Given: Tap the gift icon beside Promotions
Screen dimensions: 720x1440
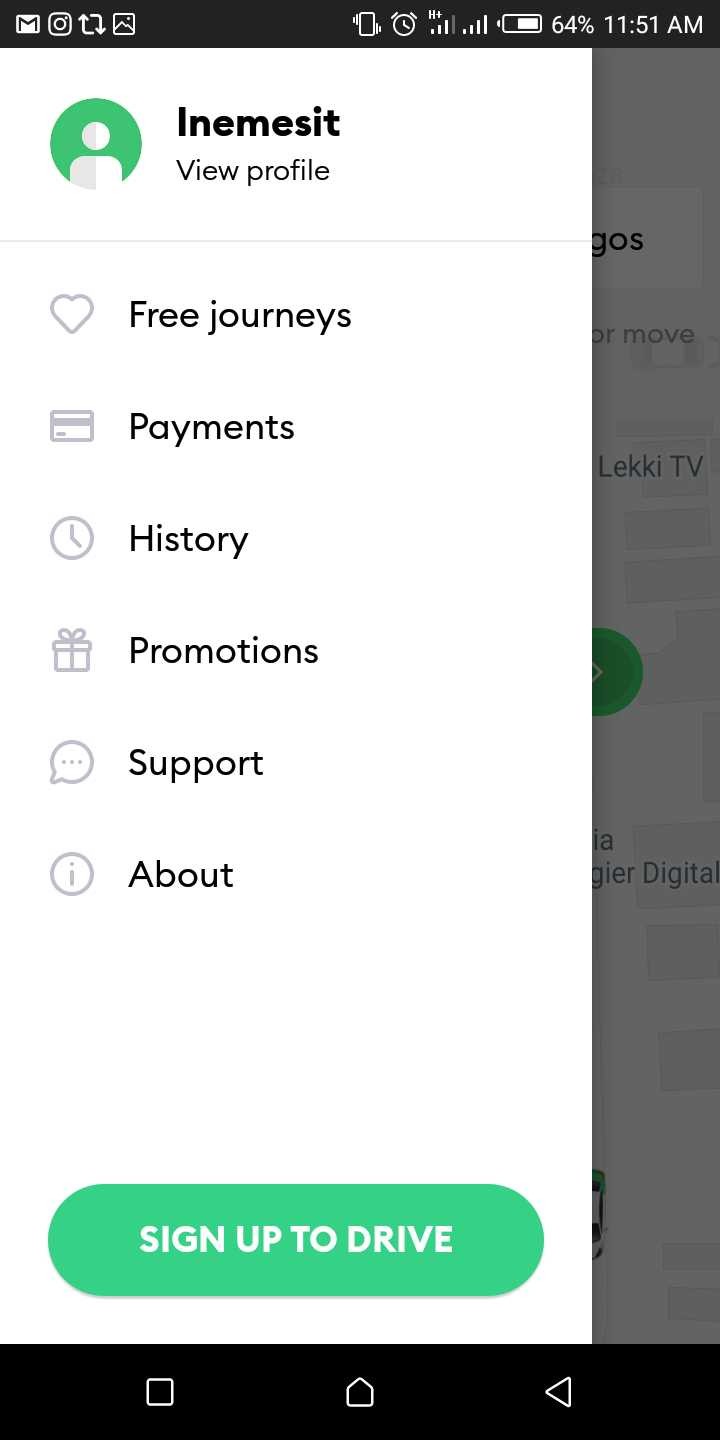Looking at the screenshot, I should [x=71, y=650].
